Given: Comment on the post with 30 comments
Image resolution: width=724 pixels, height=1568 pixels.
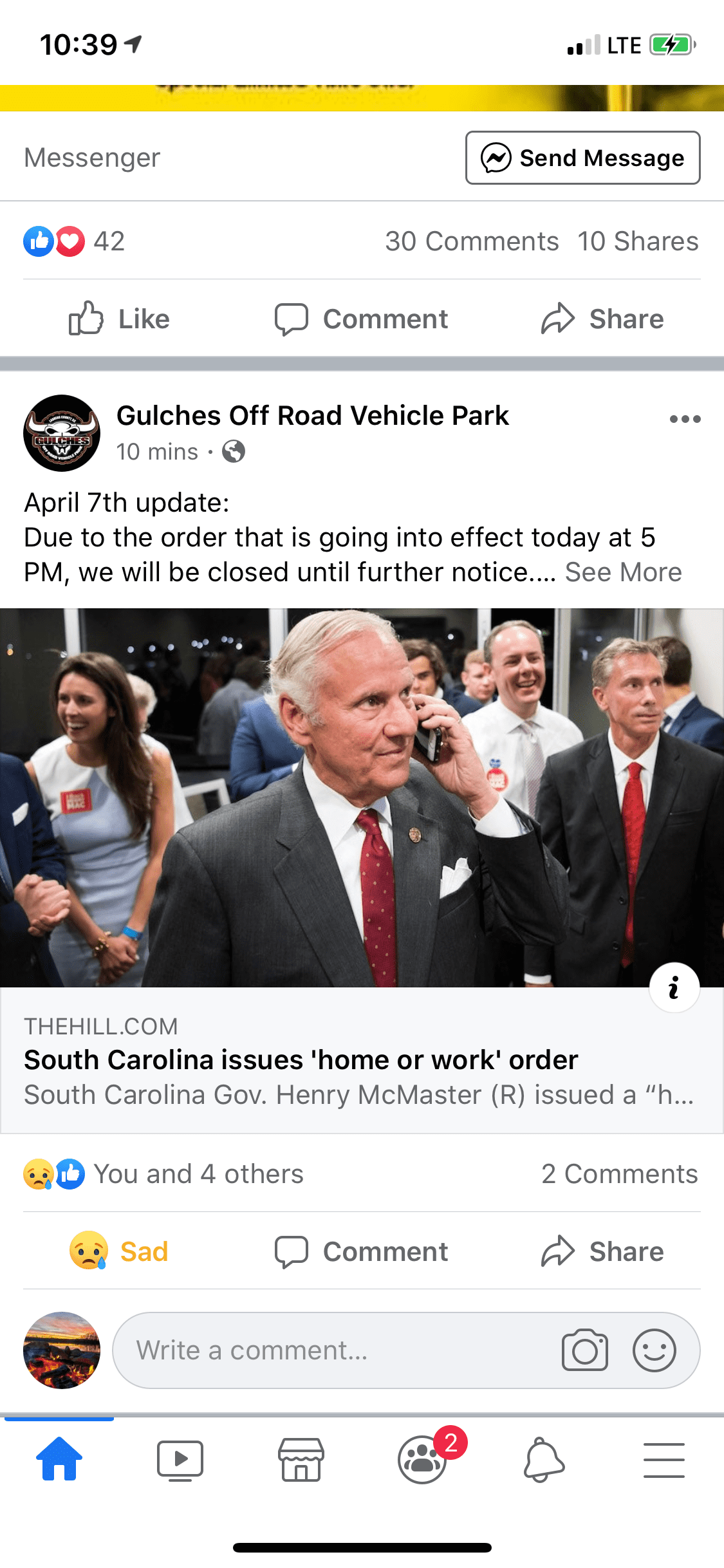Looking at the screenshot, I should point(361,319).
